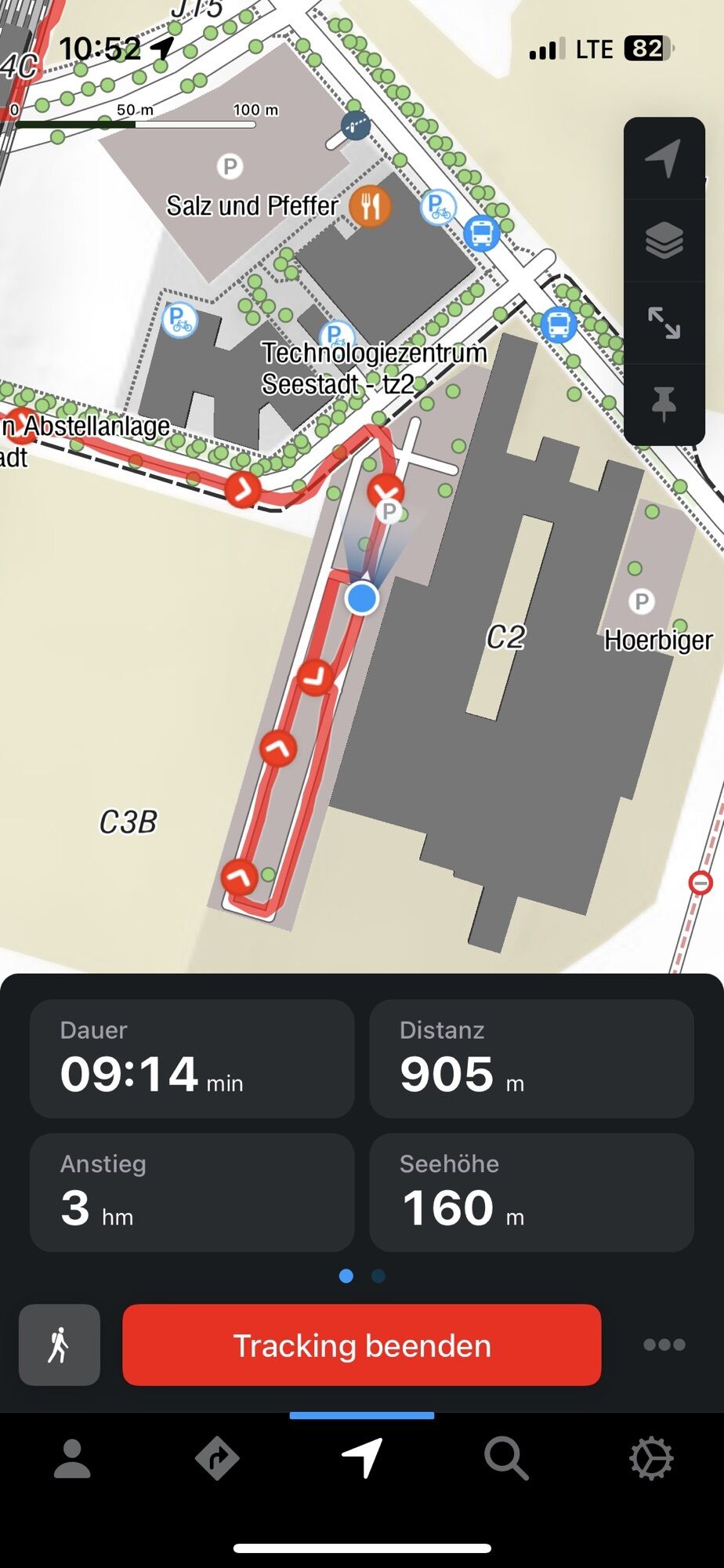Viewport: 724px width, 1568px height.
Task: Open the route planner tab
Action: [x=217, y=1459]
